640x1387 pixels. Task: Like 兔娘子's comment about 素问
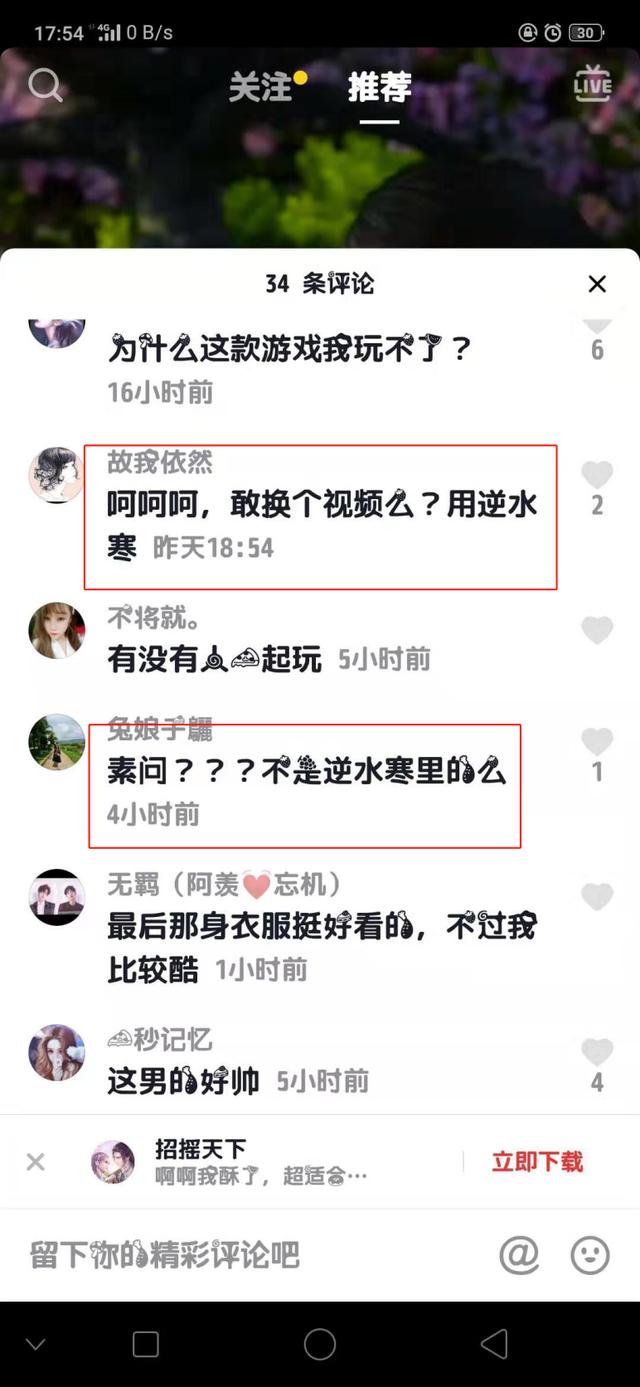pos(597,741)
